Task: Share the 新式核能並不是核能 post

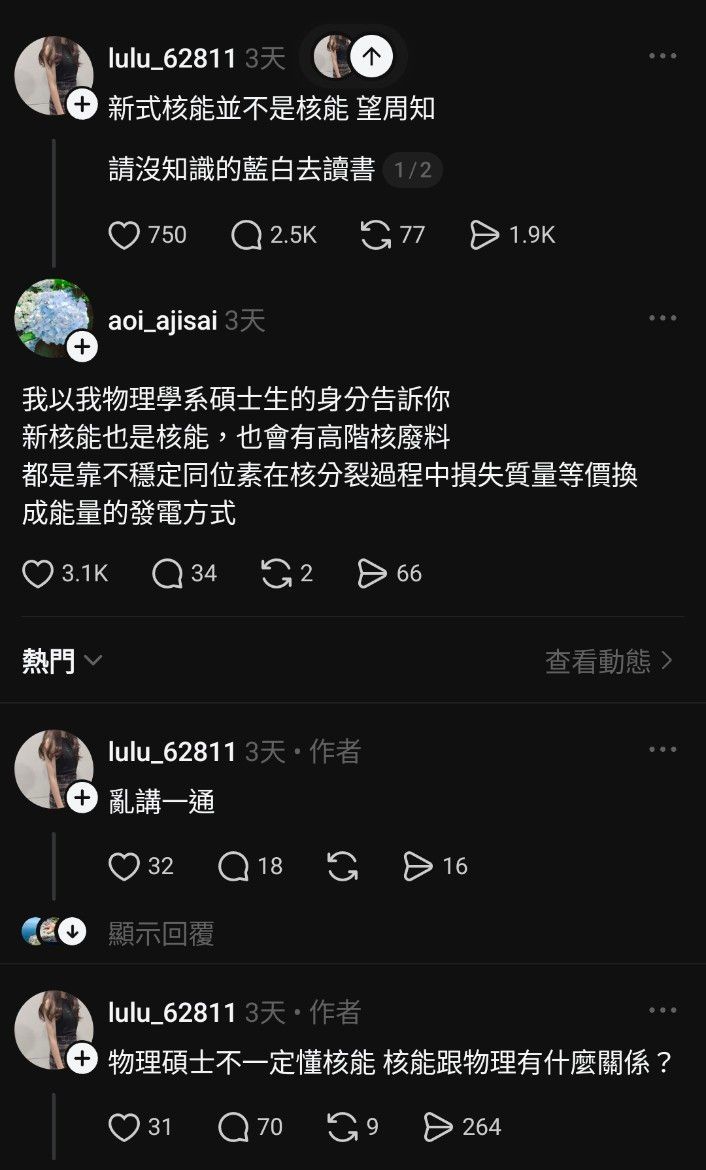Action: coord(484,235)
